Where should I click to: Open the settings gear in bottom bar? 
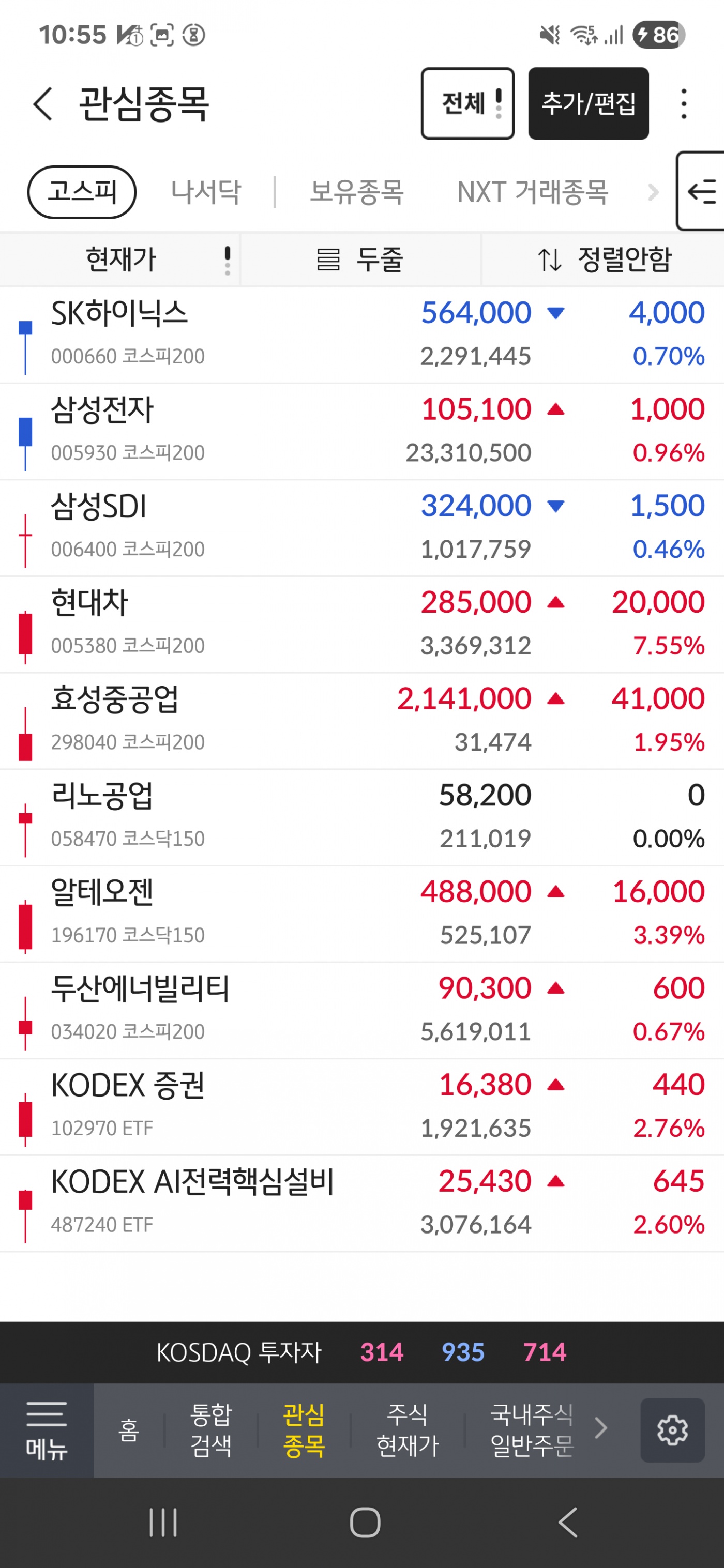(x=672, y=1430)
